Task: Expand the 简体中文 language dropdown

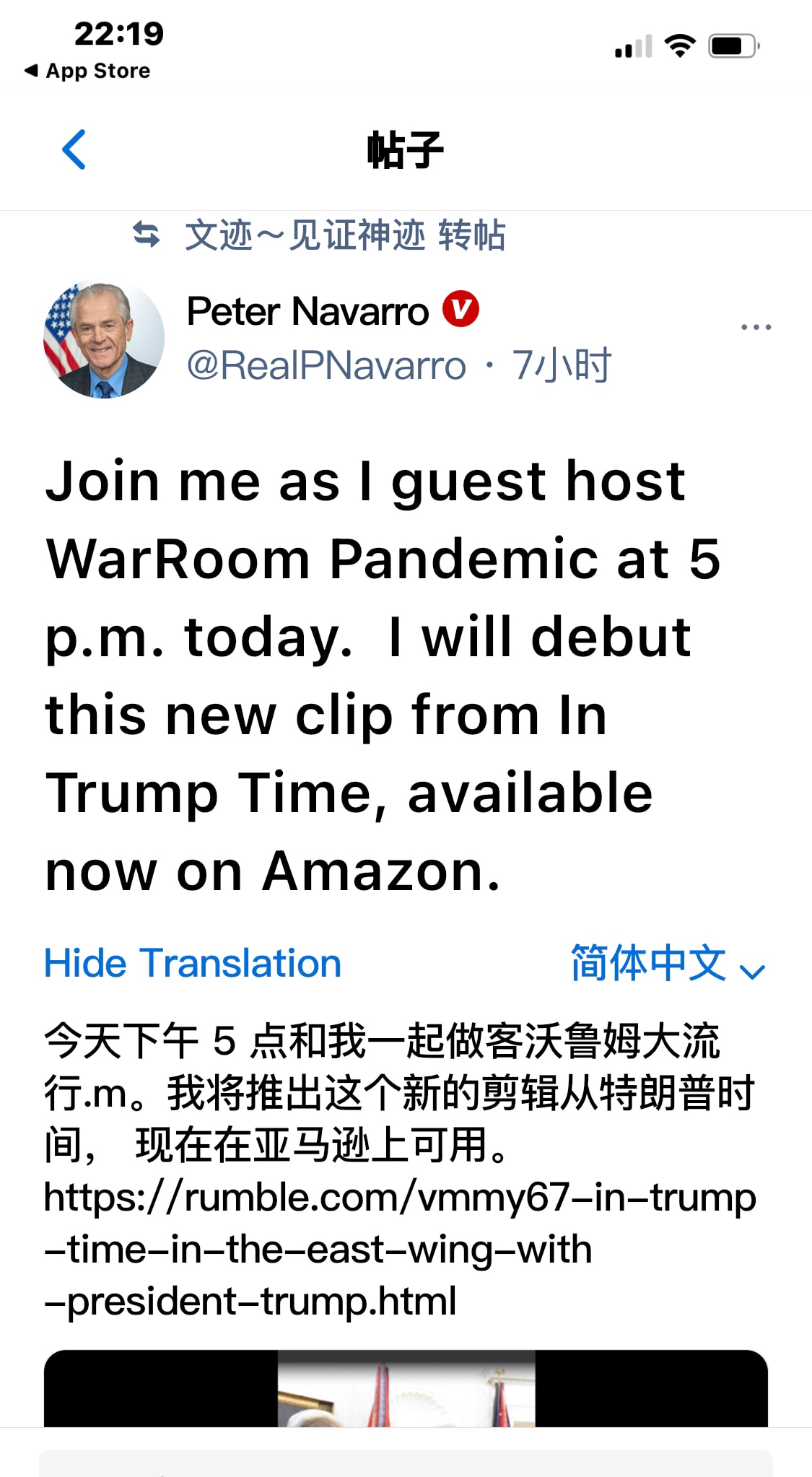Action: [667, 964]
